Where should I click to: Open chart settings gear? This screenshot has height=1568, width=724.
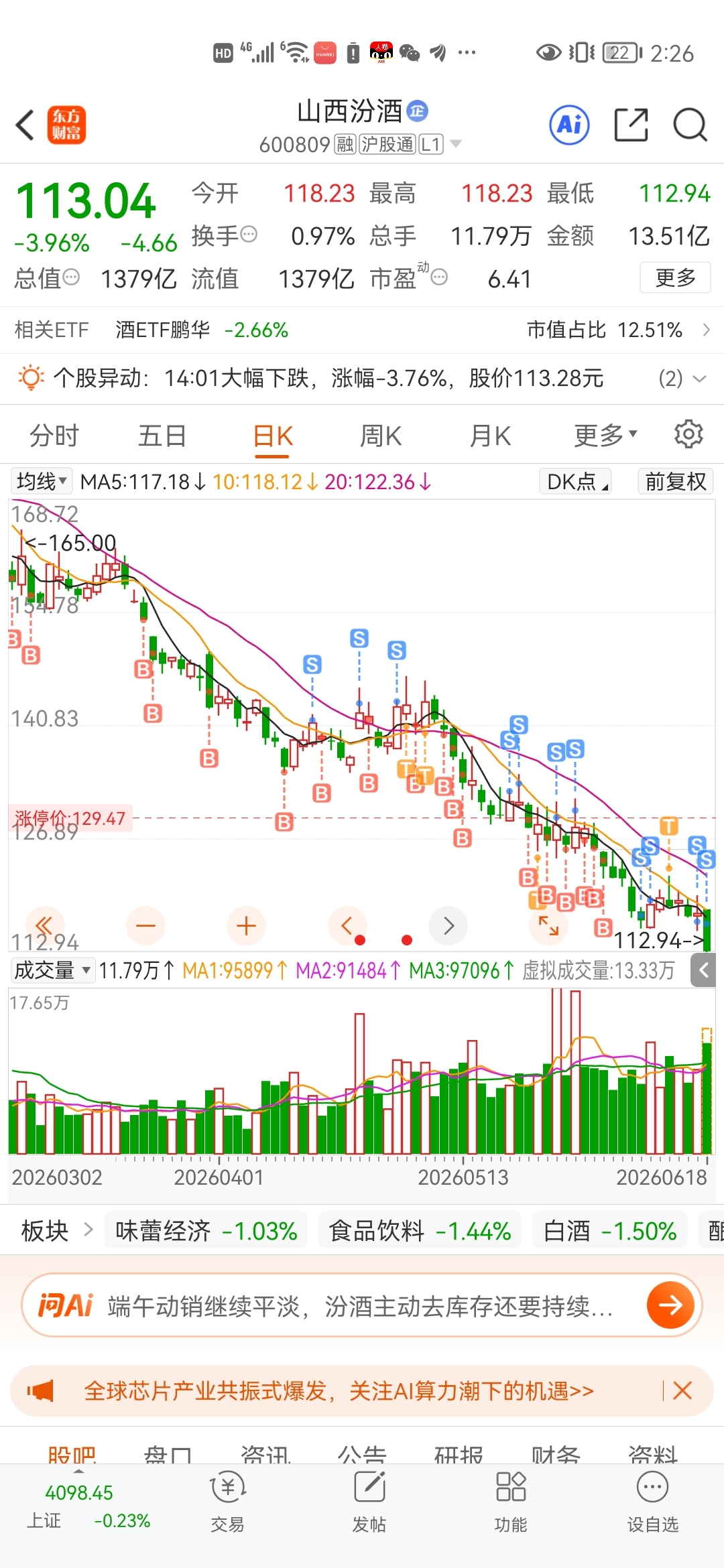coord(688,434)
